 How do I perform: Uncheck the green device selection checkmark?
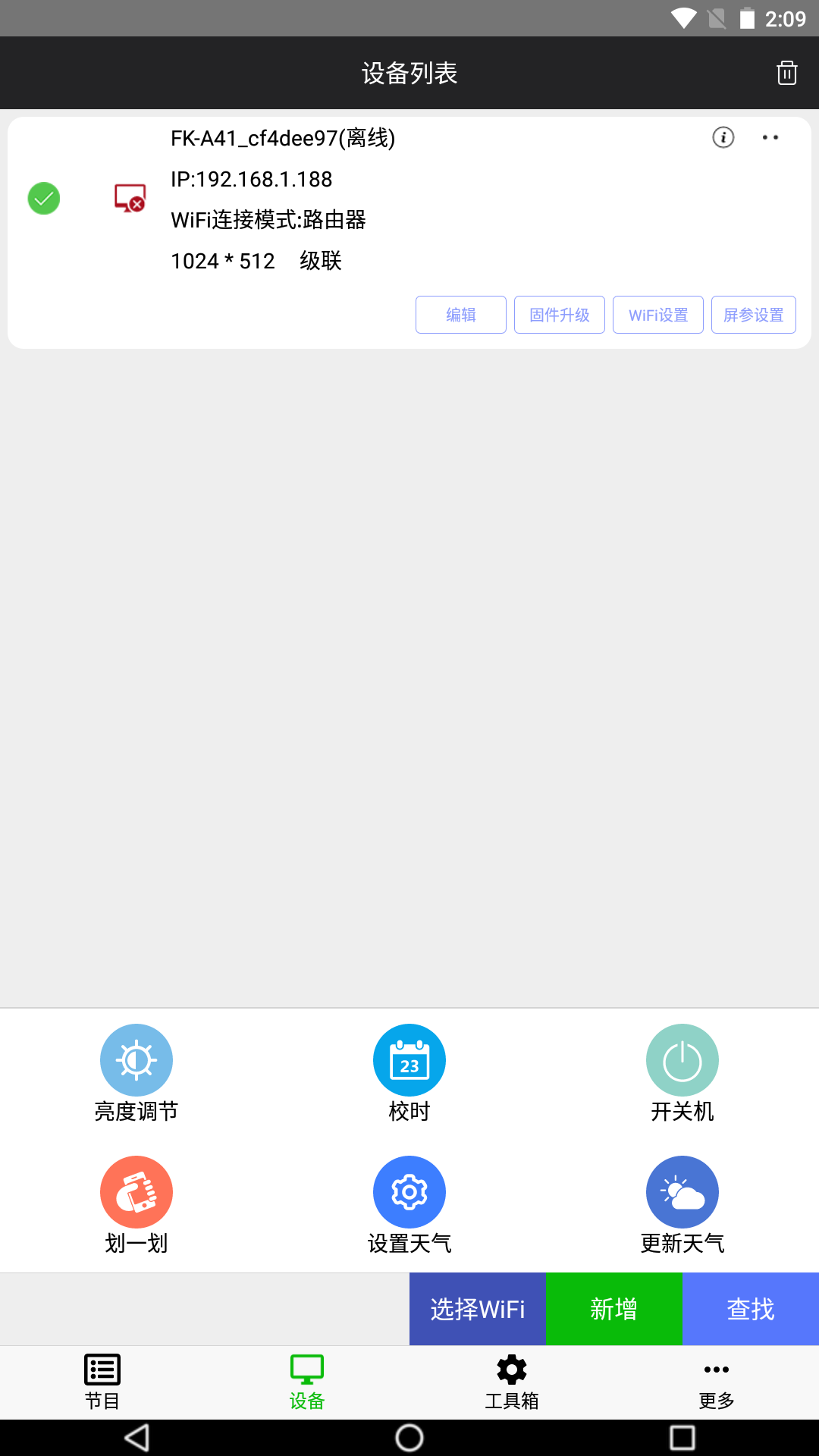(44, 199)
